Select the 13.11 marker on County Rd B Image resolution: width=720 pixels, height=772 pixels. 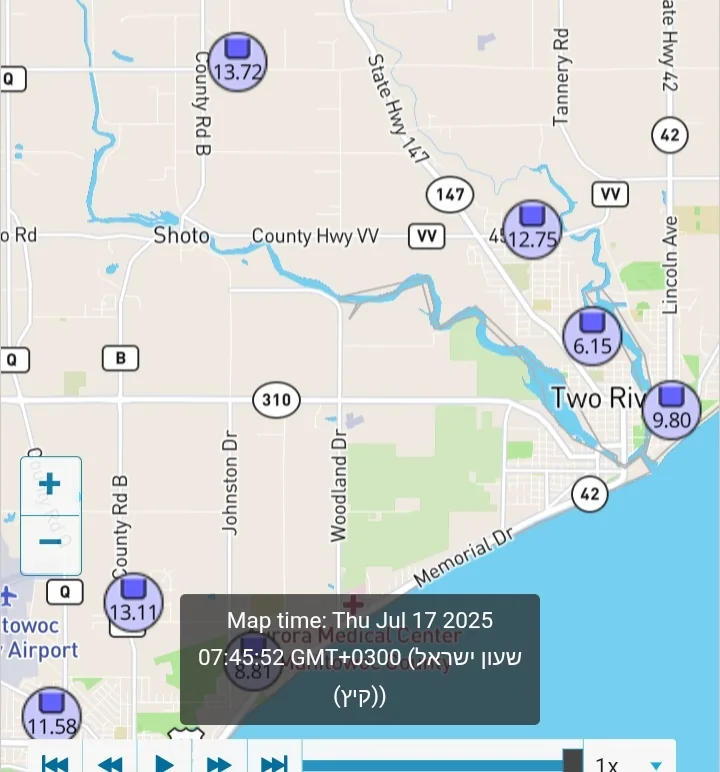[x=134, y=602]
